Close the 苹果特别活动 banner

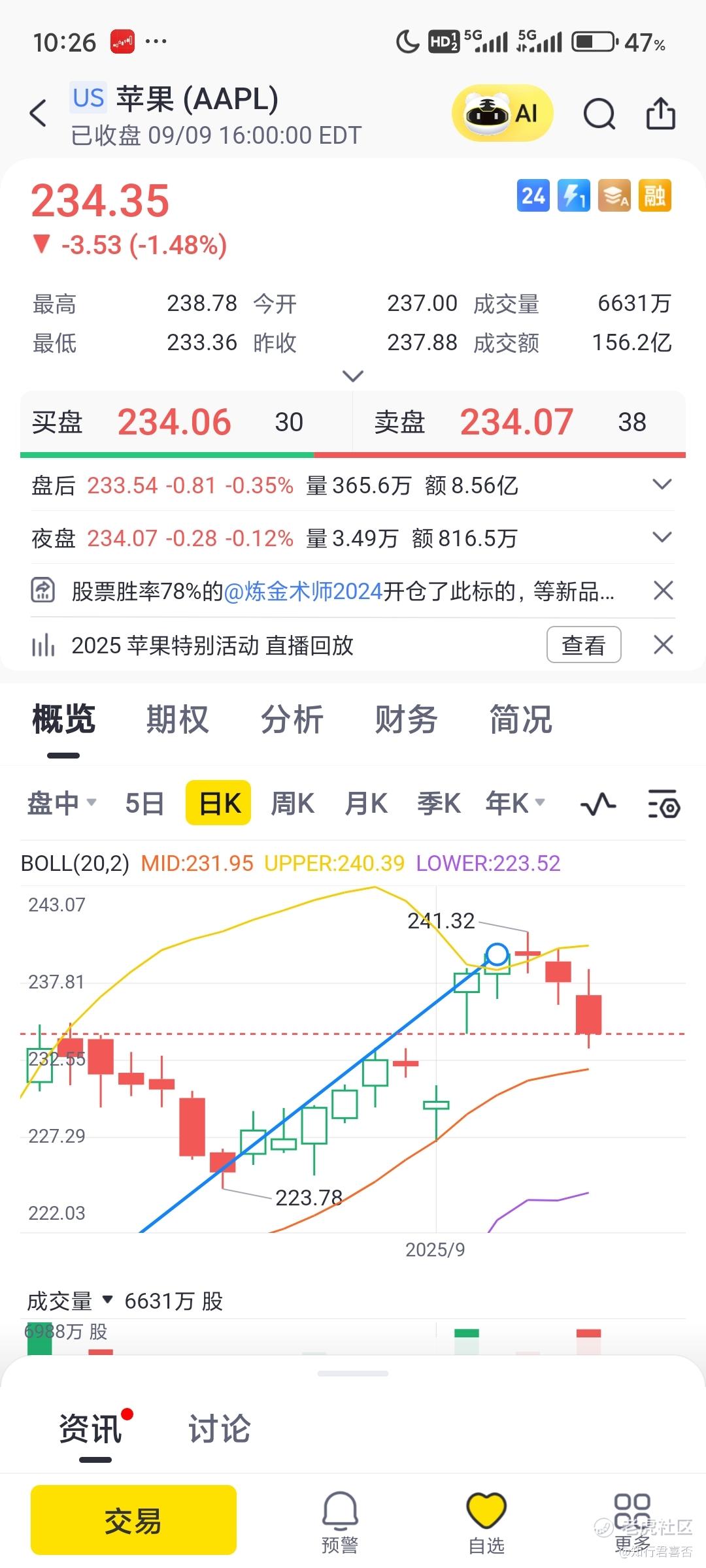[663, 645]
